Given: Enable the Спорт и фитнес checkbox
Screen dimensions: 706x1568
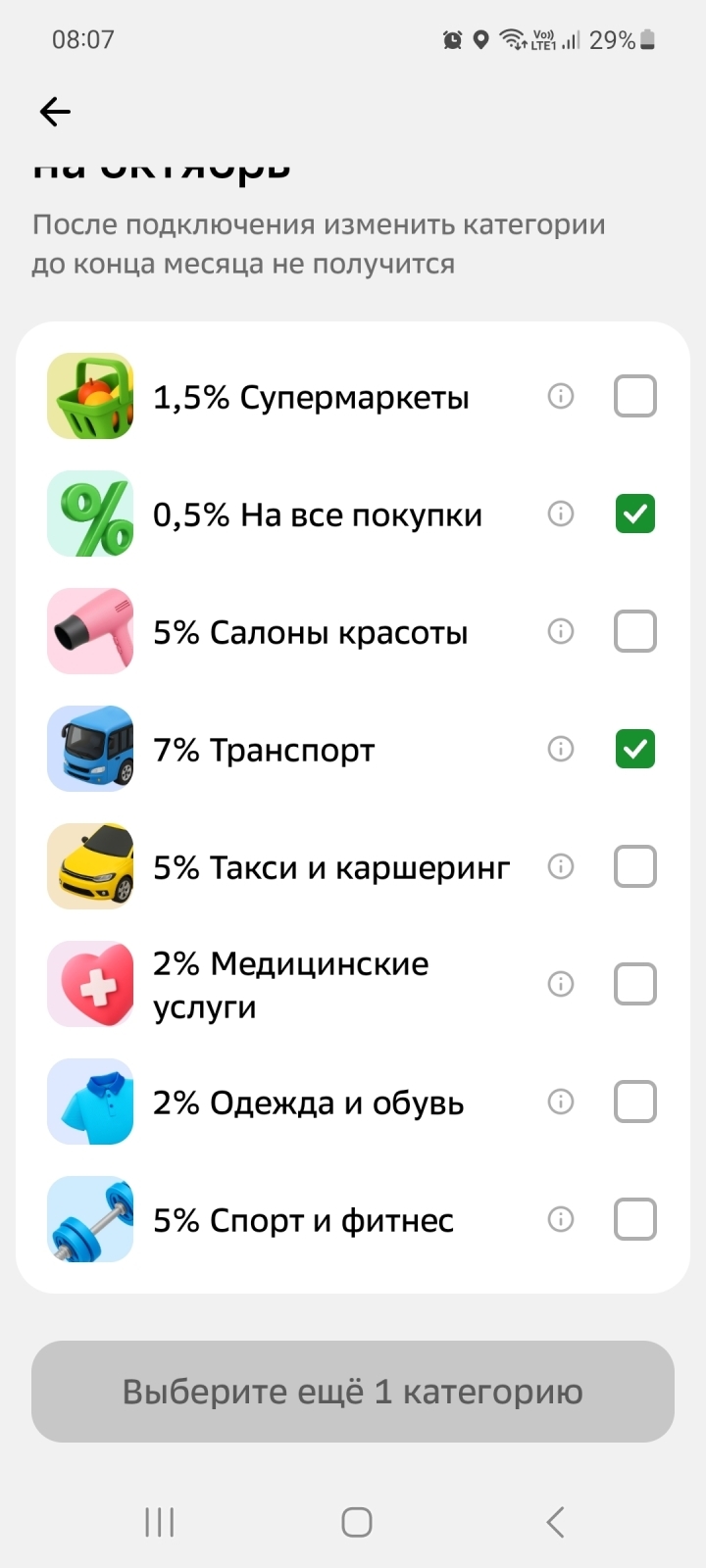Looking at the screenshot, I should click(x=634, y=1219).
